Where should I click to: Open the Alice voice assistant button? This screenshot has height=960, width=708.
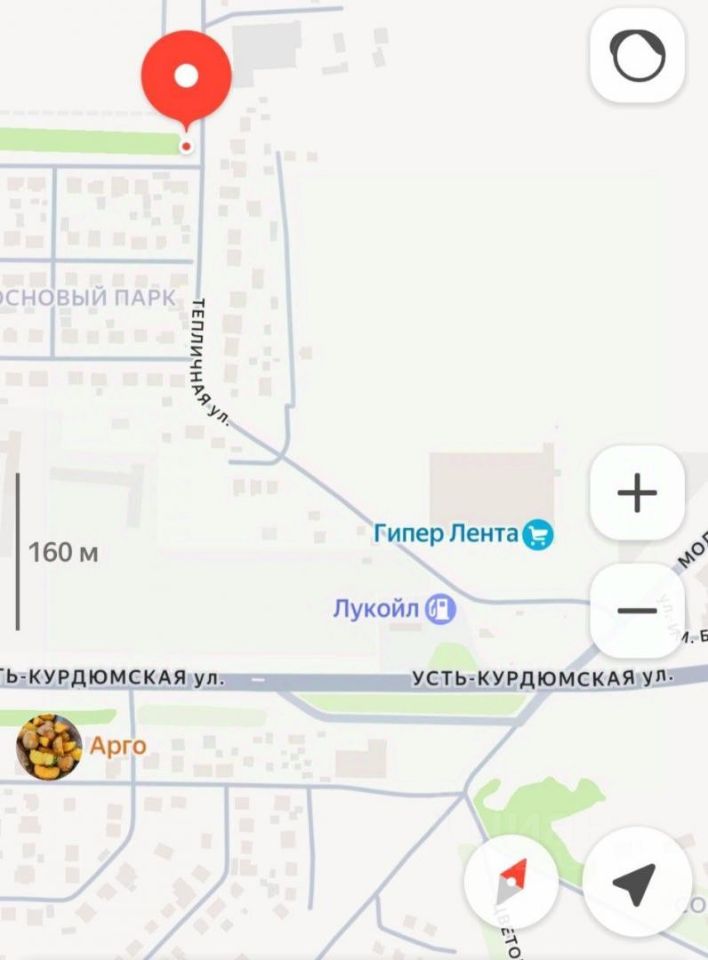coord(637,57)
